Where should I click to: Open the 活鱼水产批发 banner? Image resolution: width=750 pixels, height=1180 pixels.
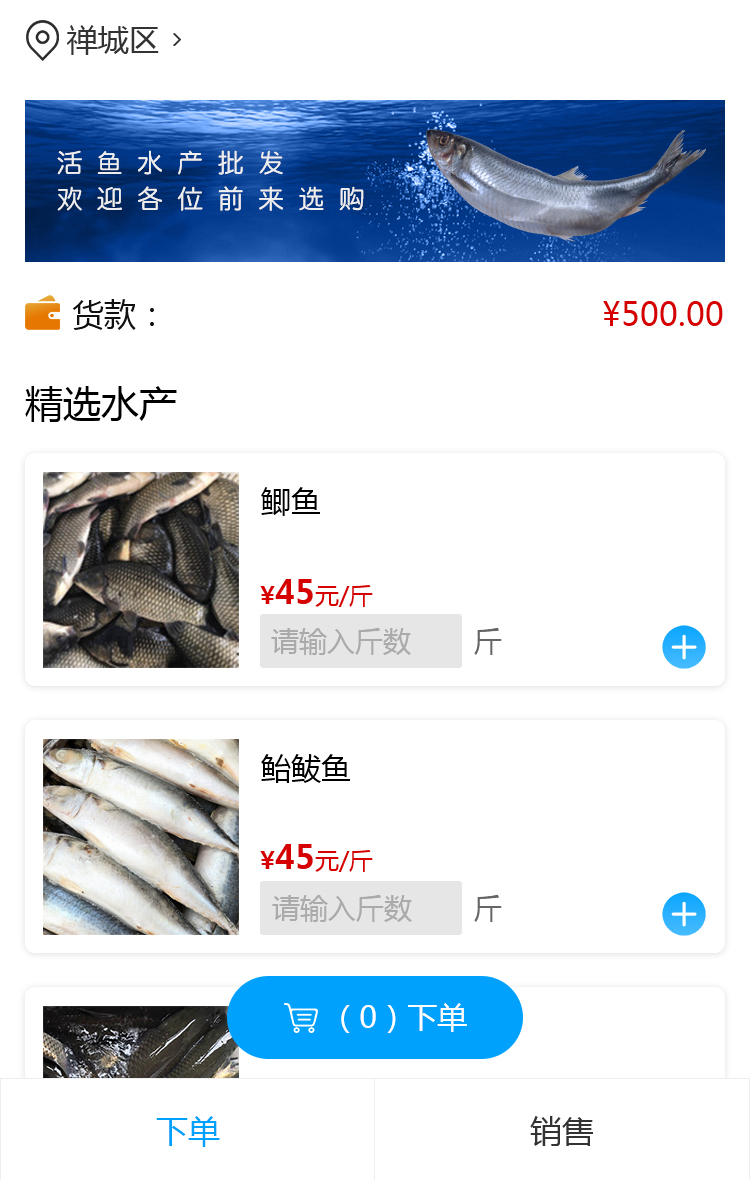[x=375, y=181]
